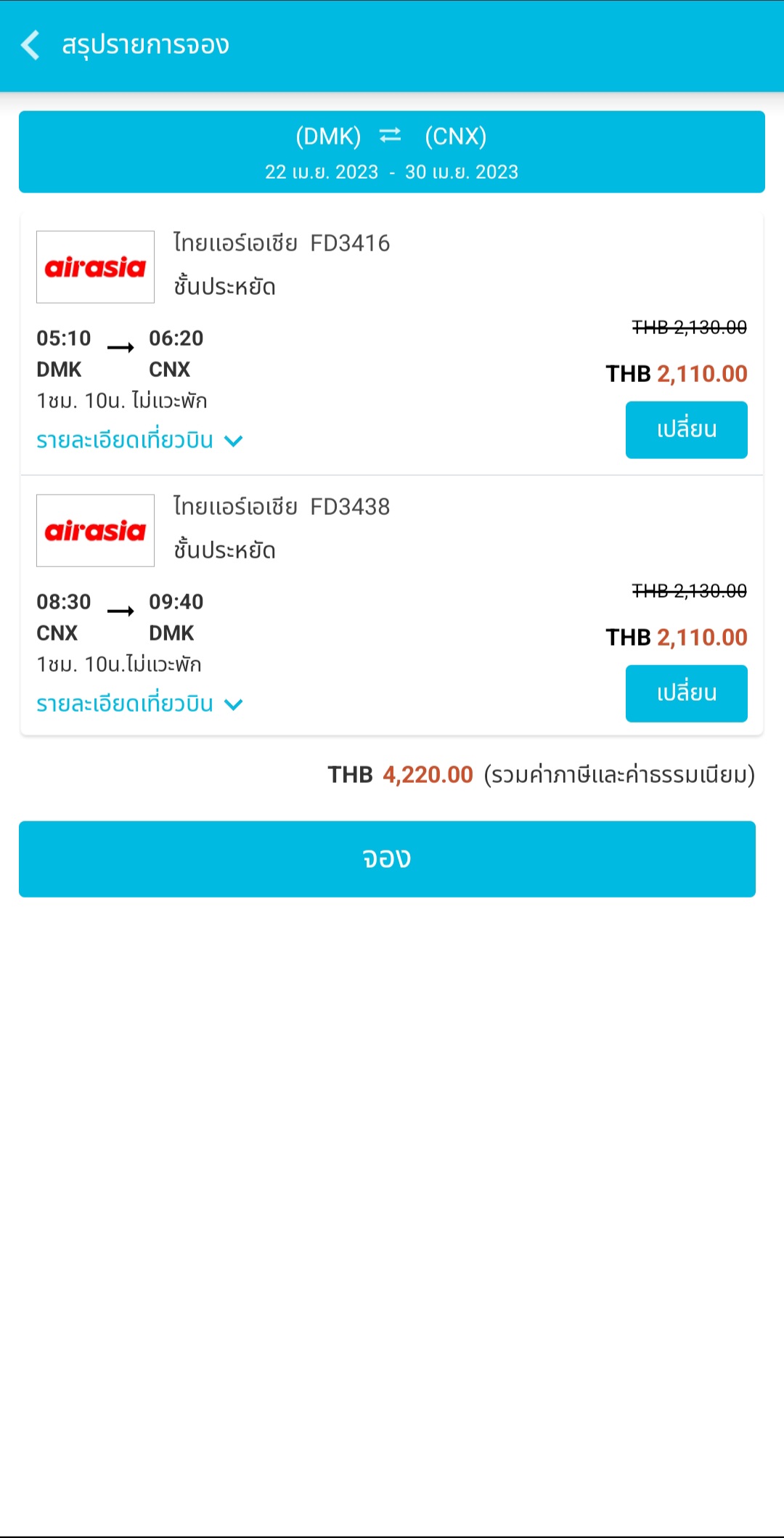Expand flight details for FD3438

click(x=139, y=704)
